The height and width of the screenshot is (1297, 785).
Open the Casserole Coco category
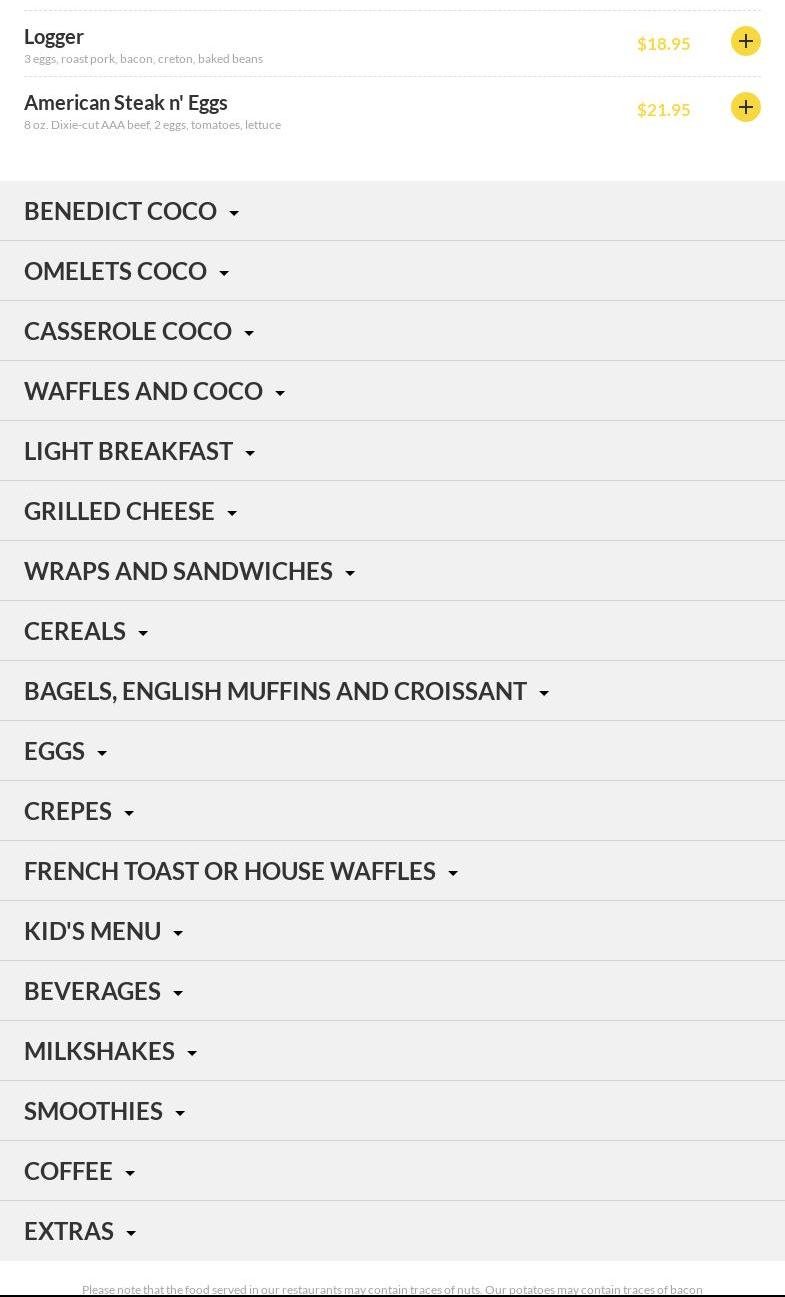point(138,331)
